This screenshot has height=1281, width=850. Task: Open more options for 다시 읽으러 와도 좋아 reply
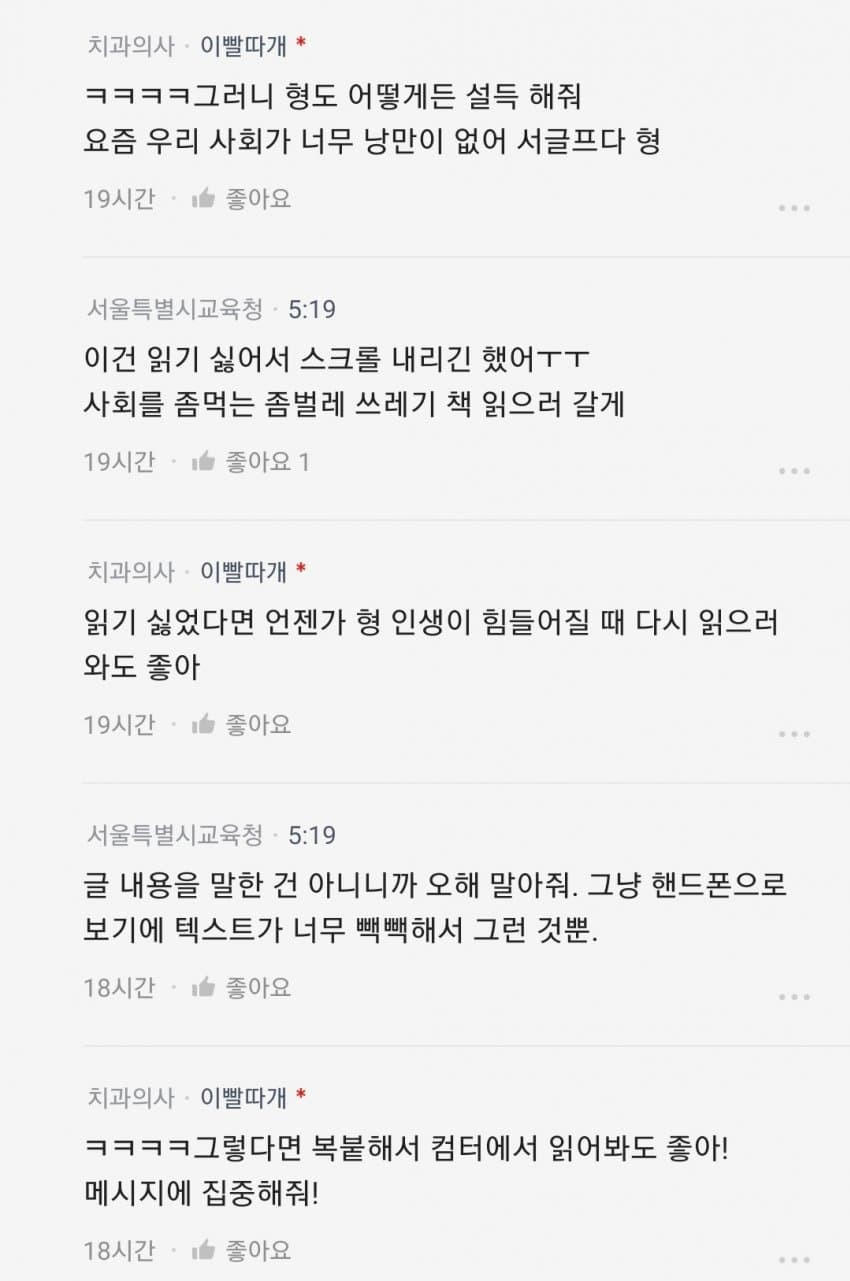[x=793, y=734]
